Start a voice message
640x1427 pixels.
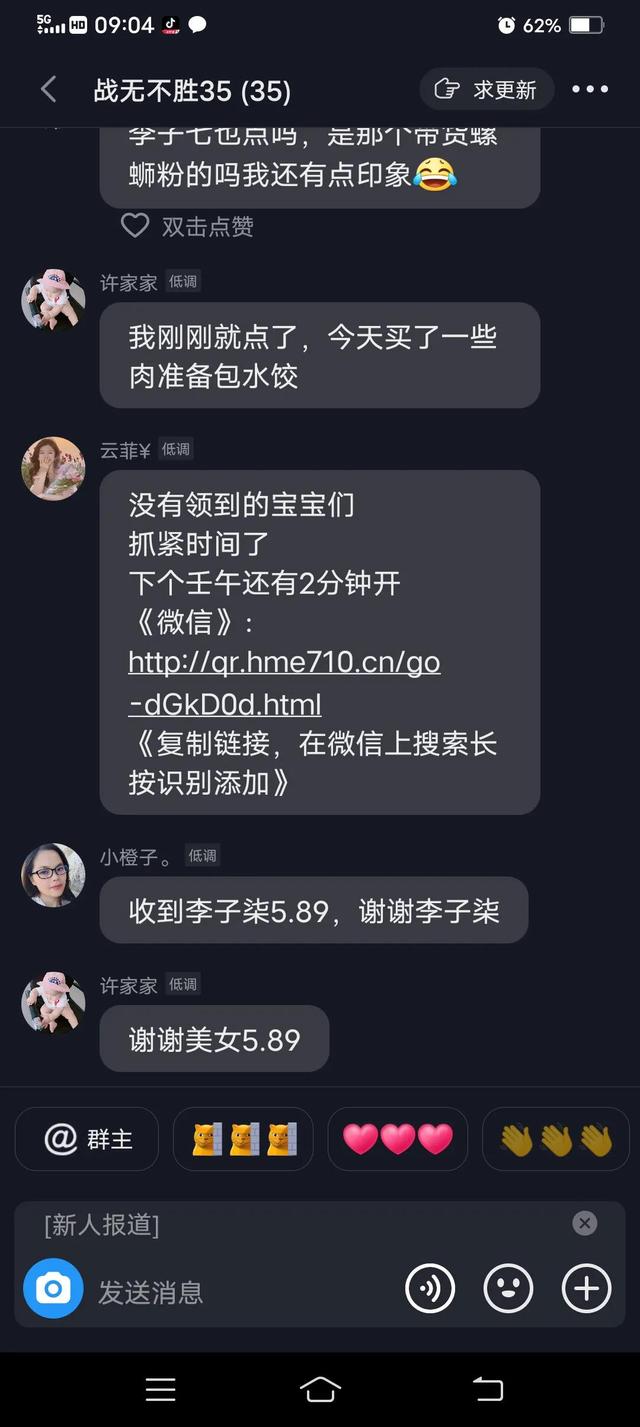(x=430, y=1289)
